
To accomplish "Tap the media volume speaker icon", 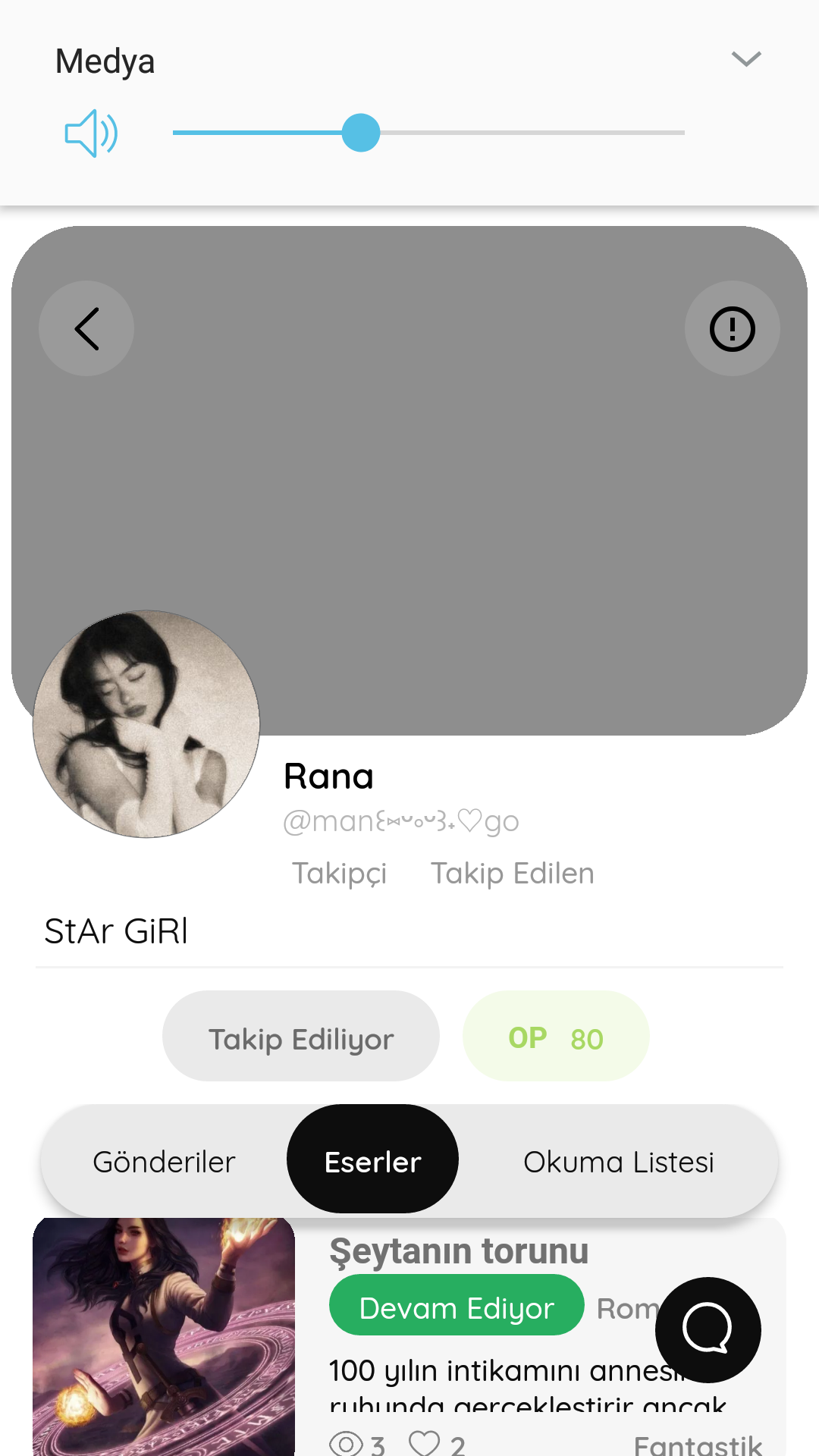I will click(91, 133).
